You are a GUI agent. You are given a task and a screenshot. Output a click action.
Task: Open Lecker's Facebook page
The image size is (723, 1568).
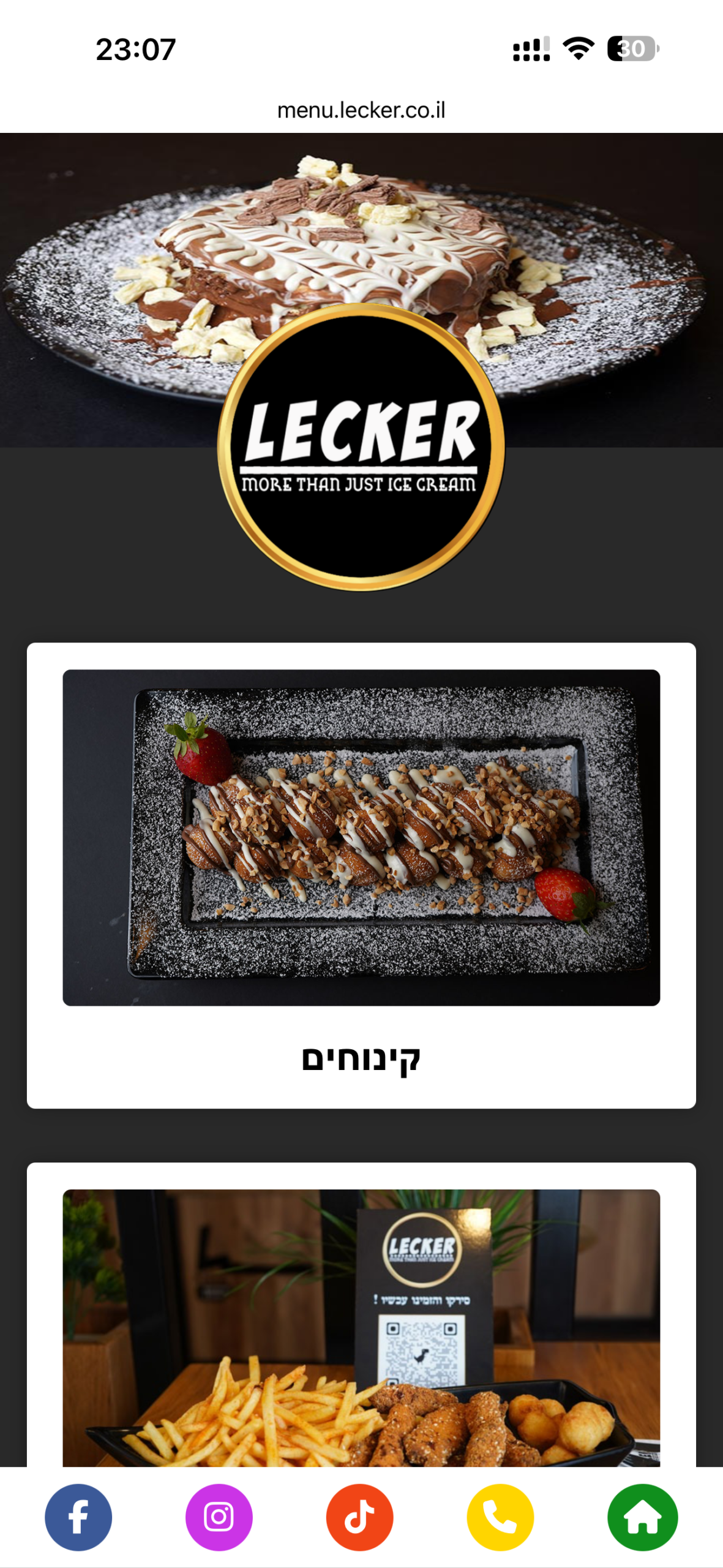[78, 1517]
